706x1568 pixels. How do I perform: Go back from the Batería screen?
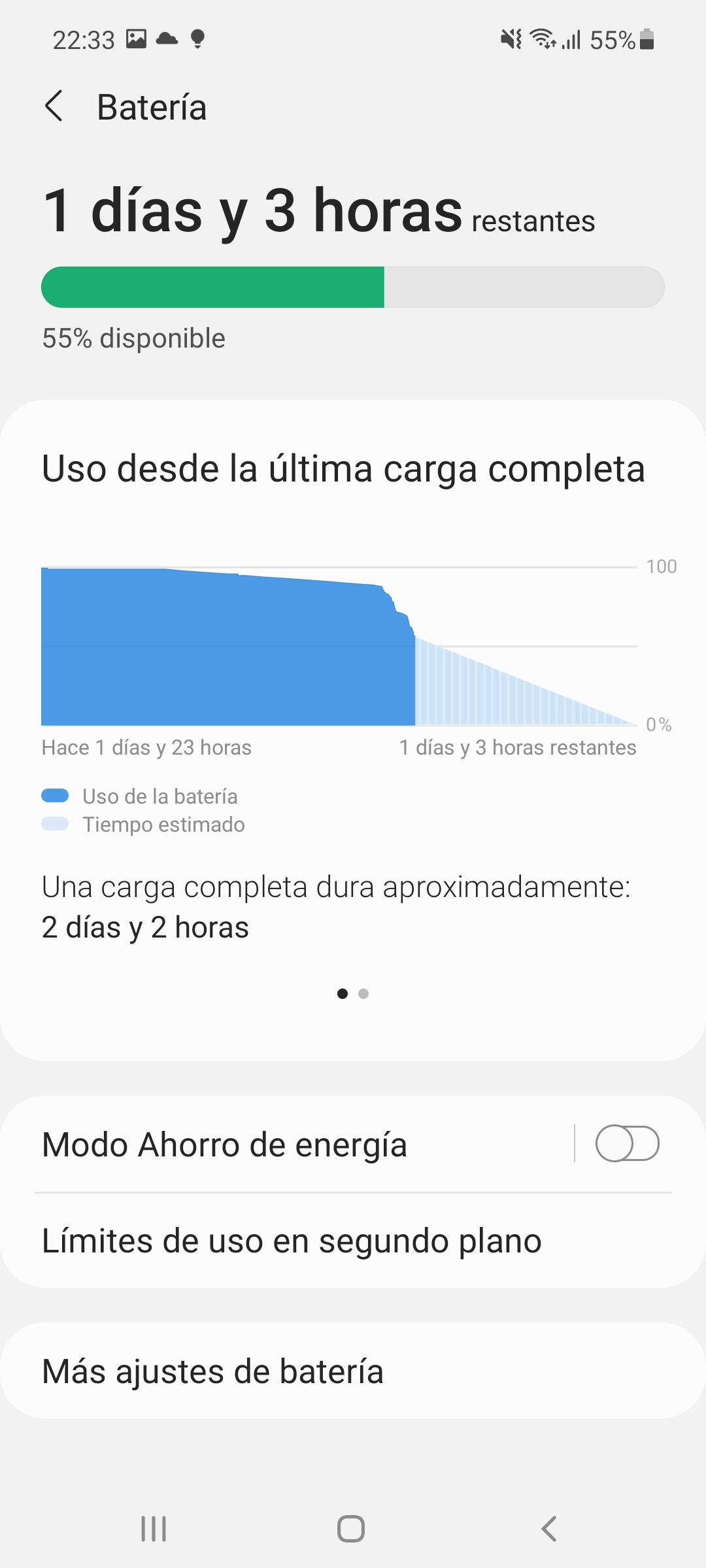[x=54, y=106]
